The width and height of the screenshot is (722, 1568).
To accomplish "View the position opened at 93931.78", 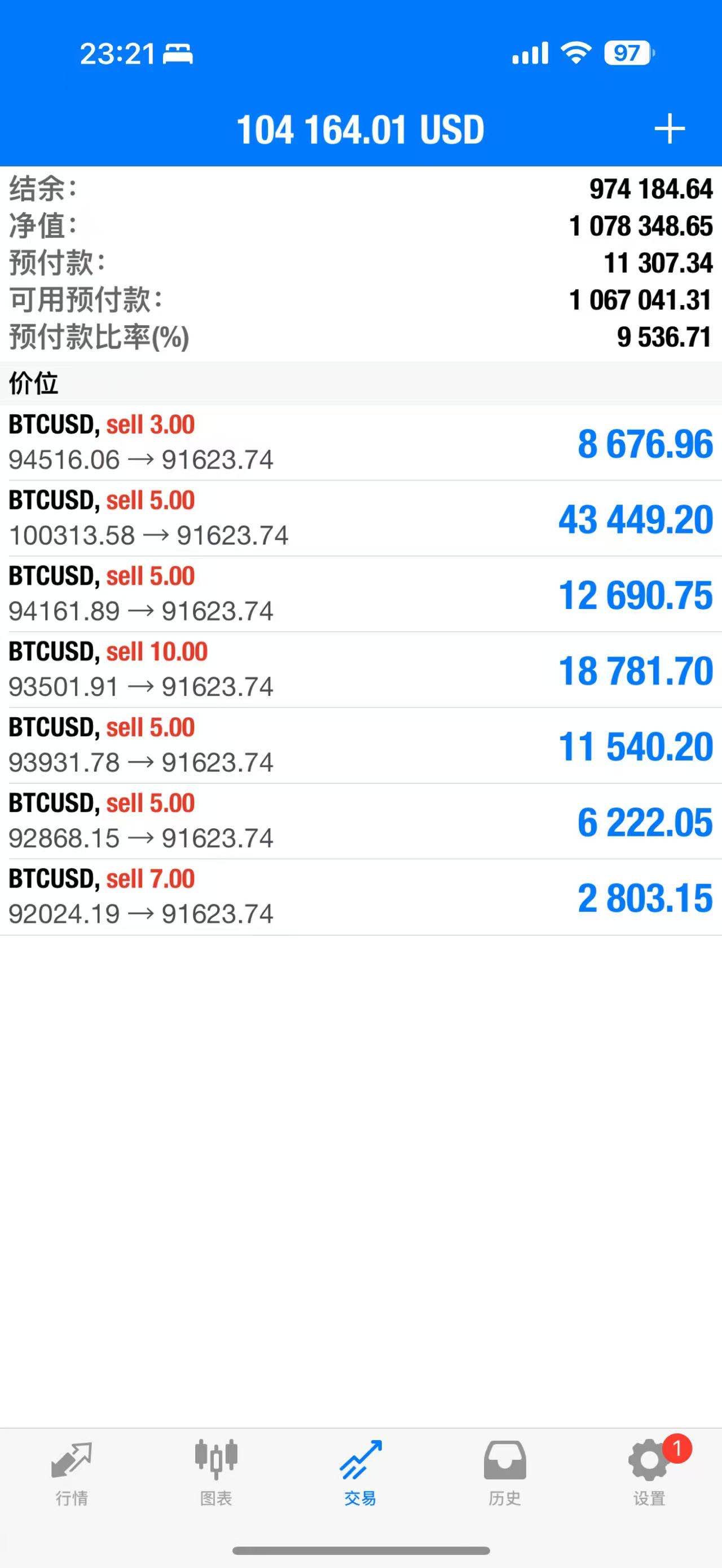I will click(360, 745).
